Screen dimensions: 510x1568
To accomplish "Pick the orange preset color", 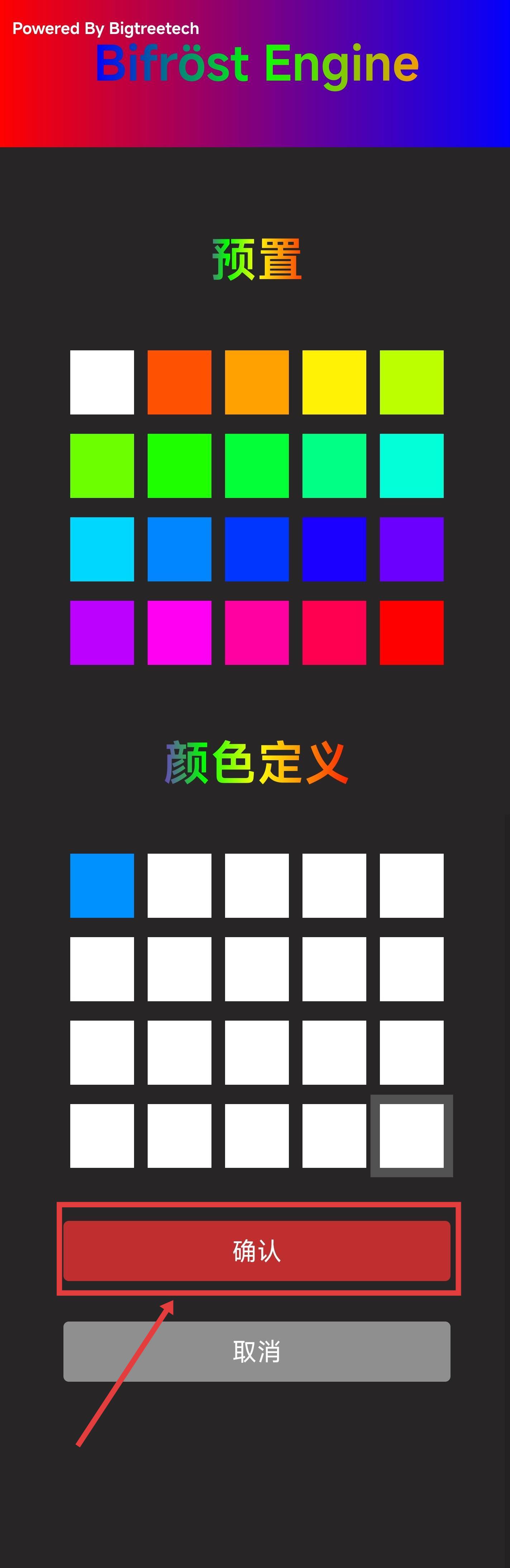I will (x=257, y=382).
